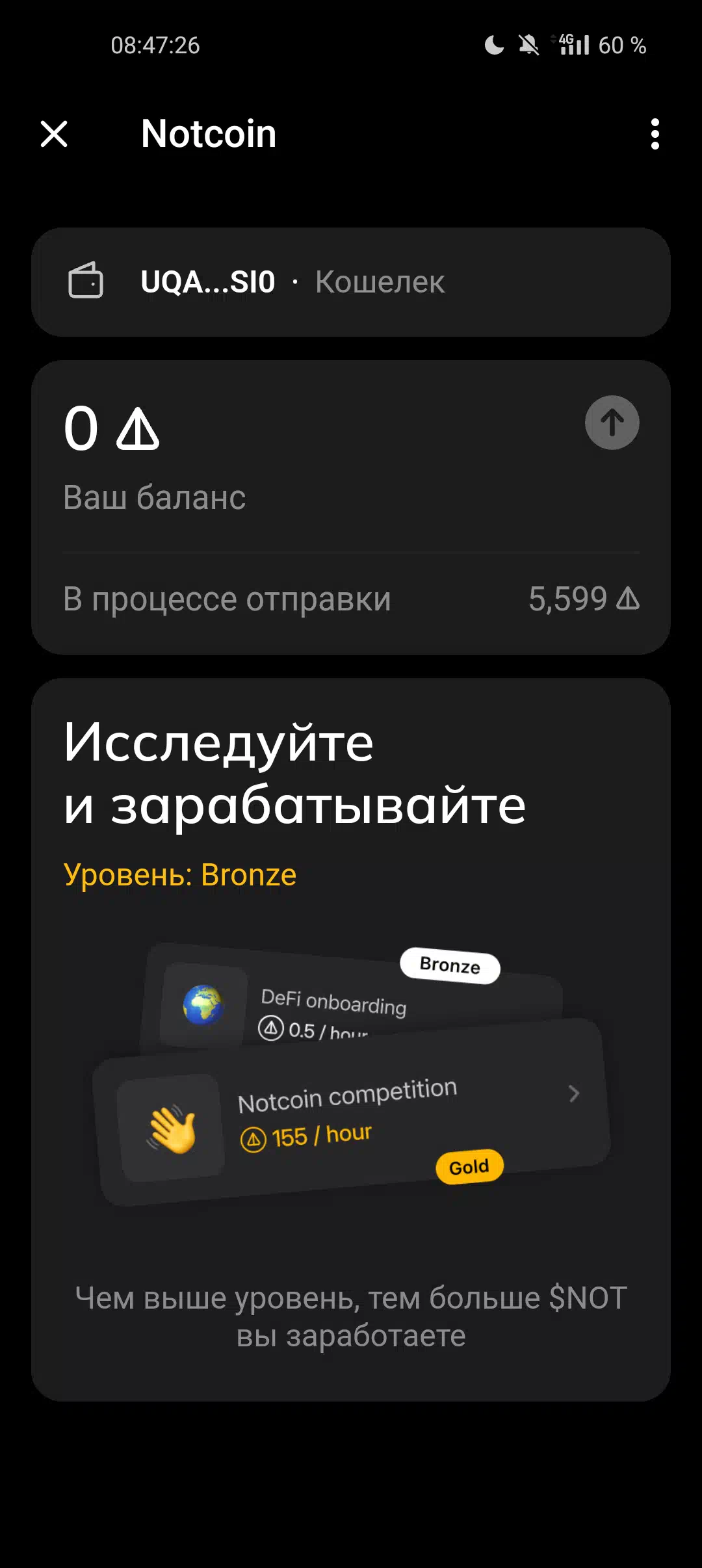Open the explore and earn card
The height and width of the screenshot is (1568, 702).
click(x=351, y=1040)
